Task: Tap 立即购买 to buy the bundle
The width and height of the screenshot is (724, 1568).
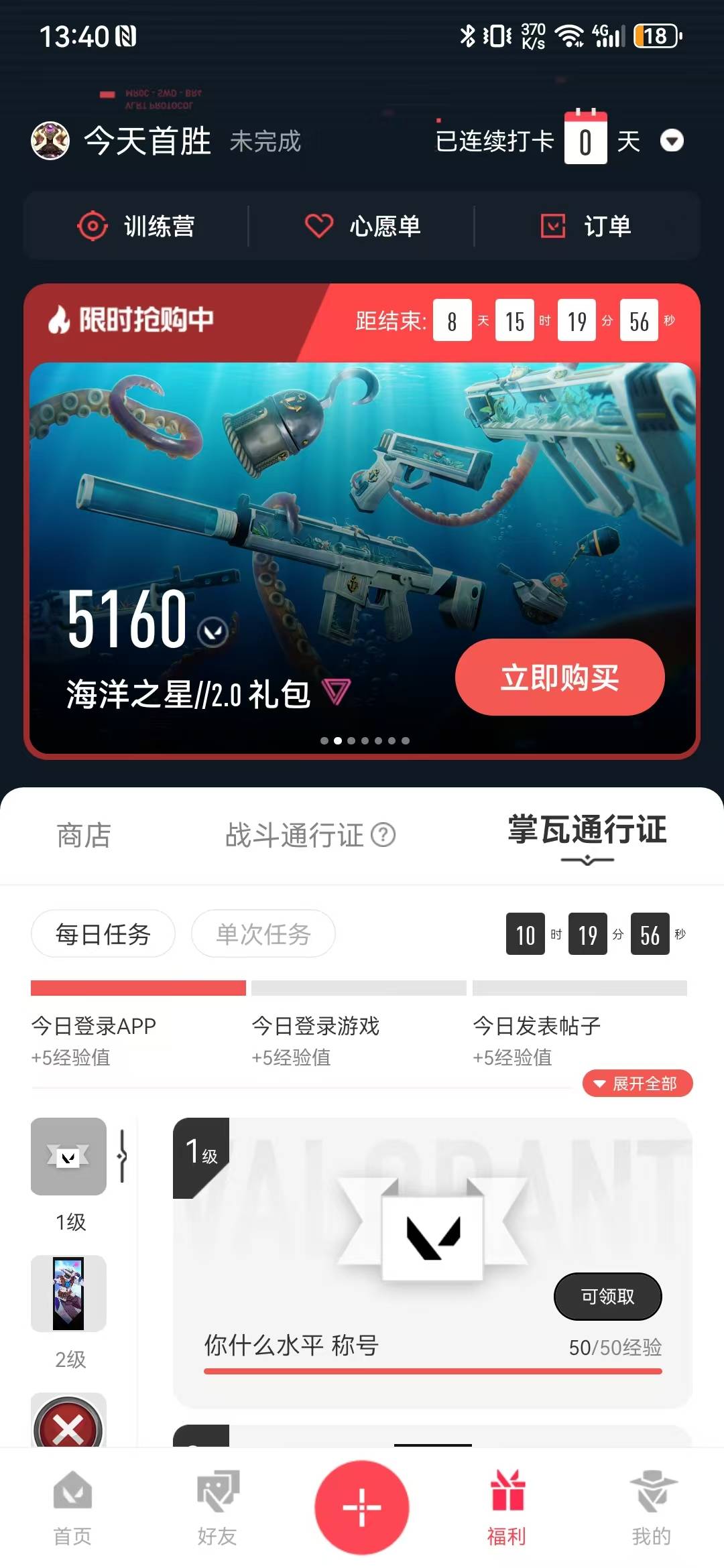Action: (x=560, y=677)
